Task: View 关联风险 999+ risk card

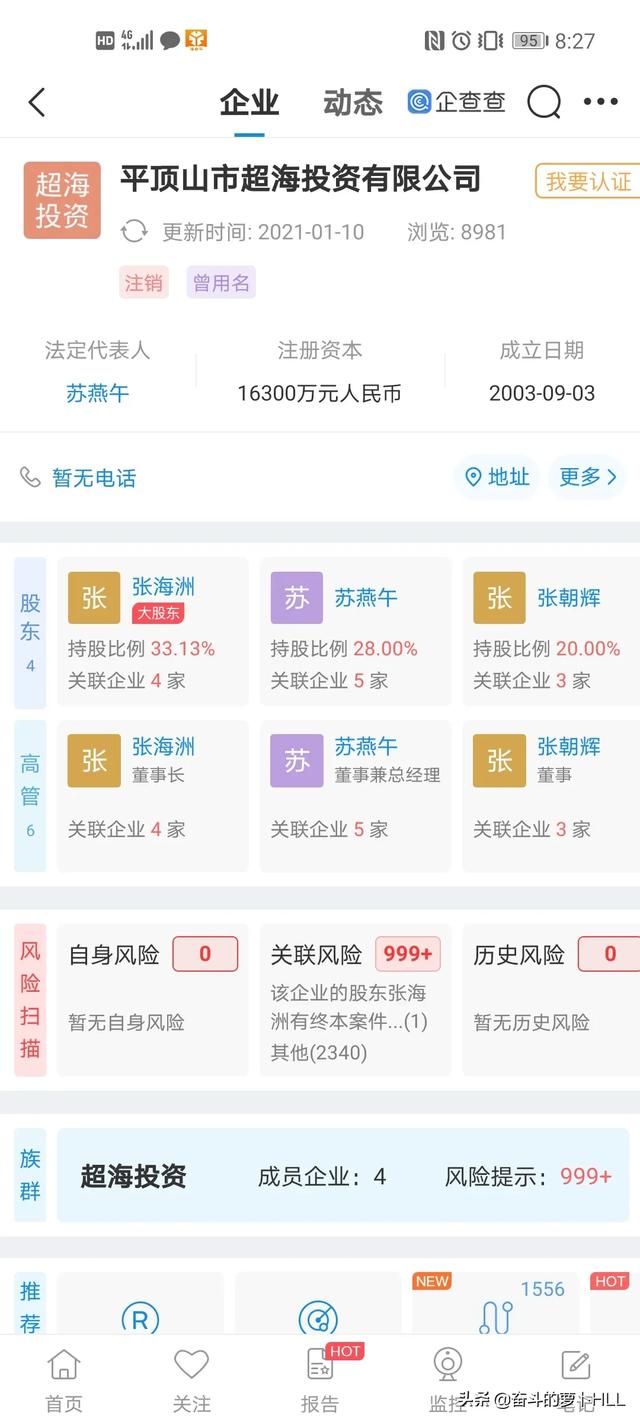Action: pyautogui.click(x=355, y=1000)
